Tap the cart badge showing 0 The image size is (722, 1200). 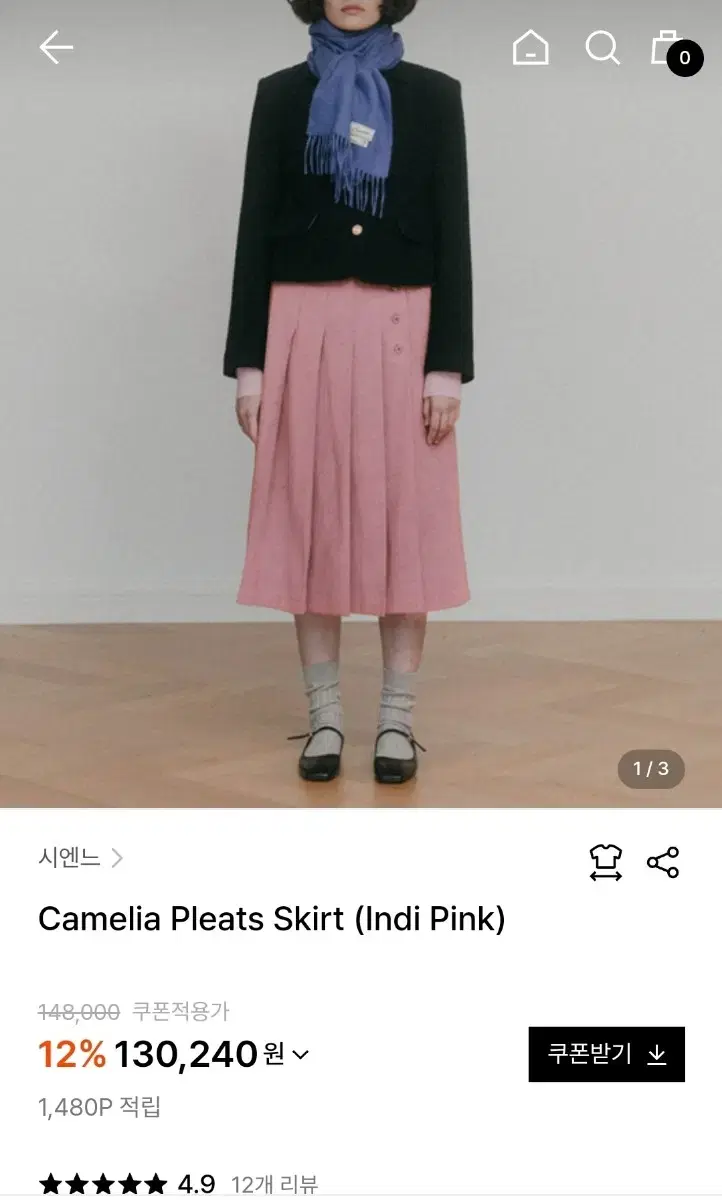pyautogui.click(x=684, y=57)
